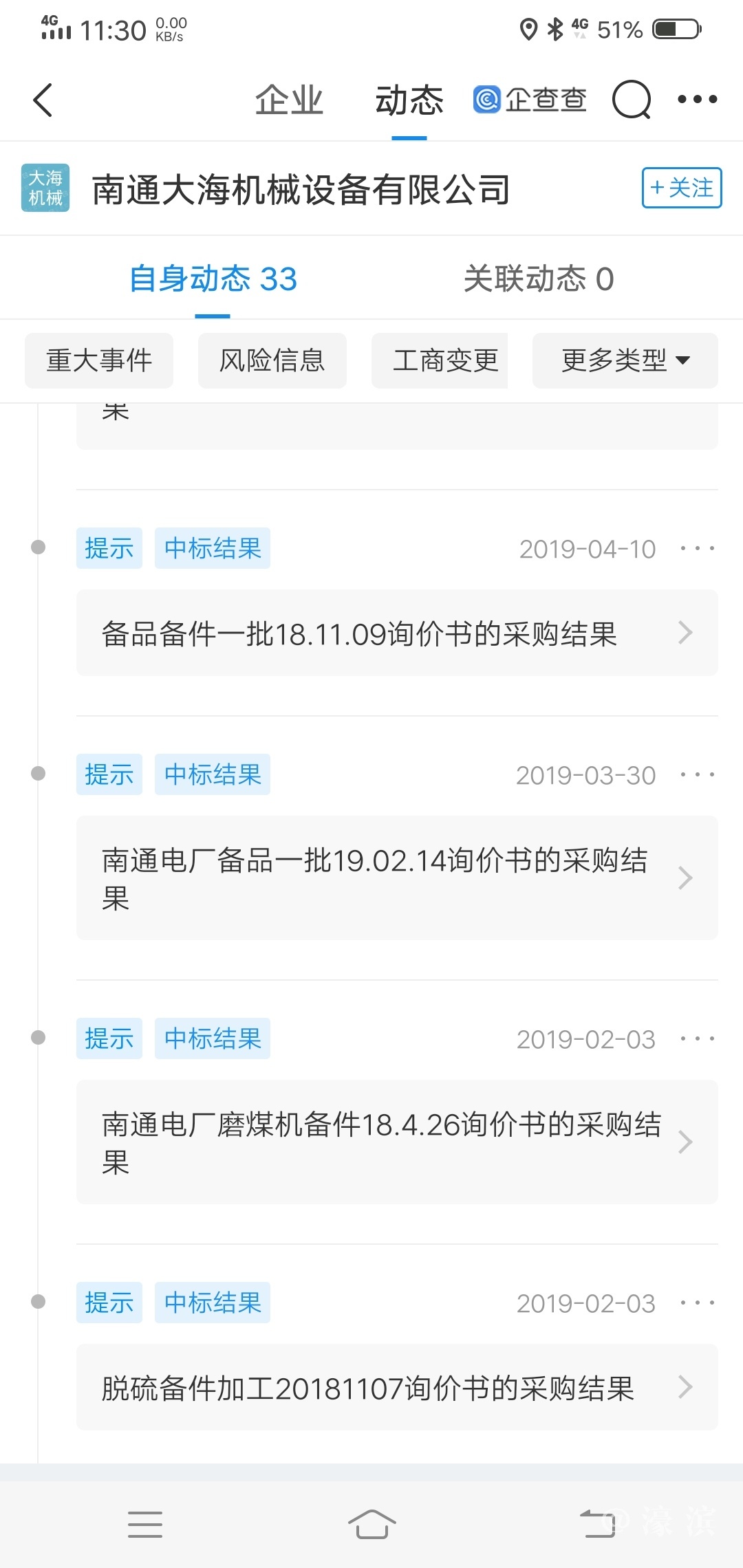Open the system recent apps menu
The image size is (743, 1568).
[145, 1524]
